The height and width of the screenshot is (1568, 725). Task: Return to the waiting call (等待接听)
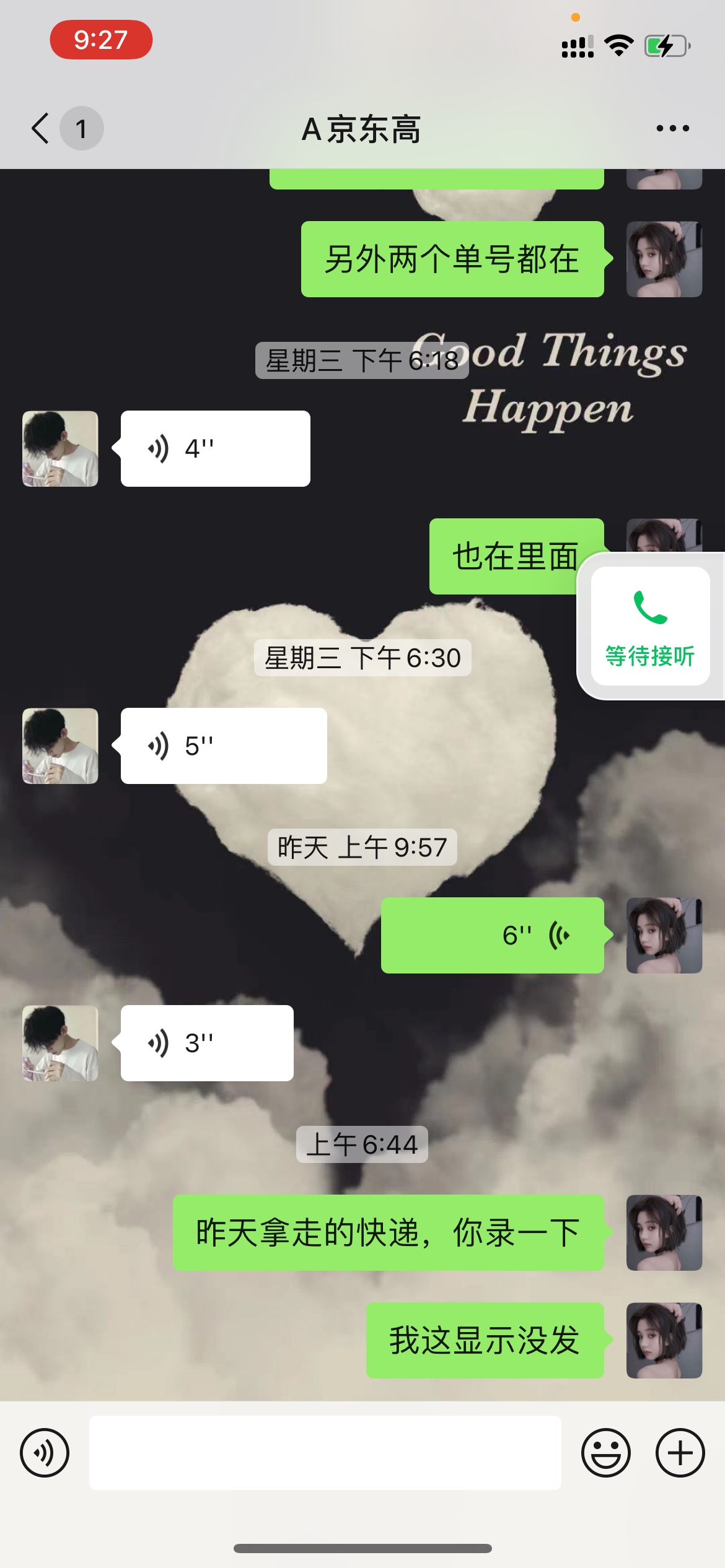tap(650, 625)
